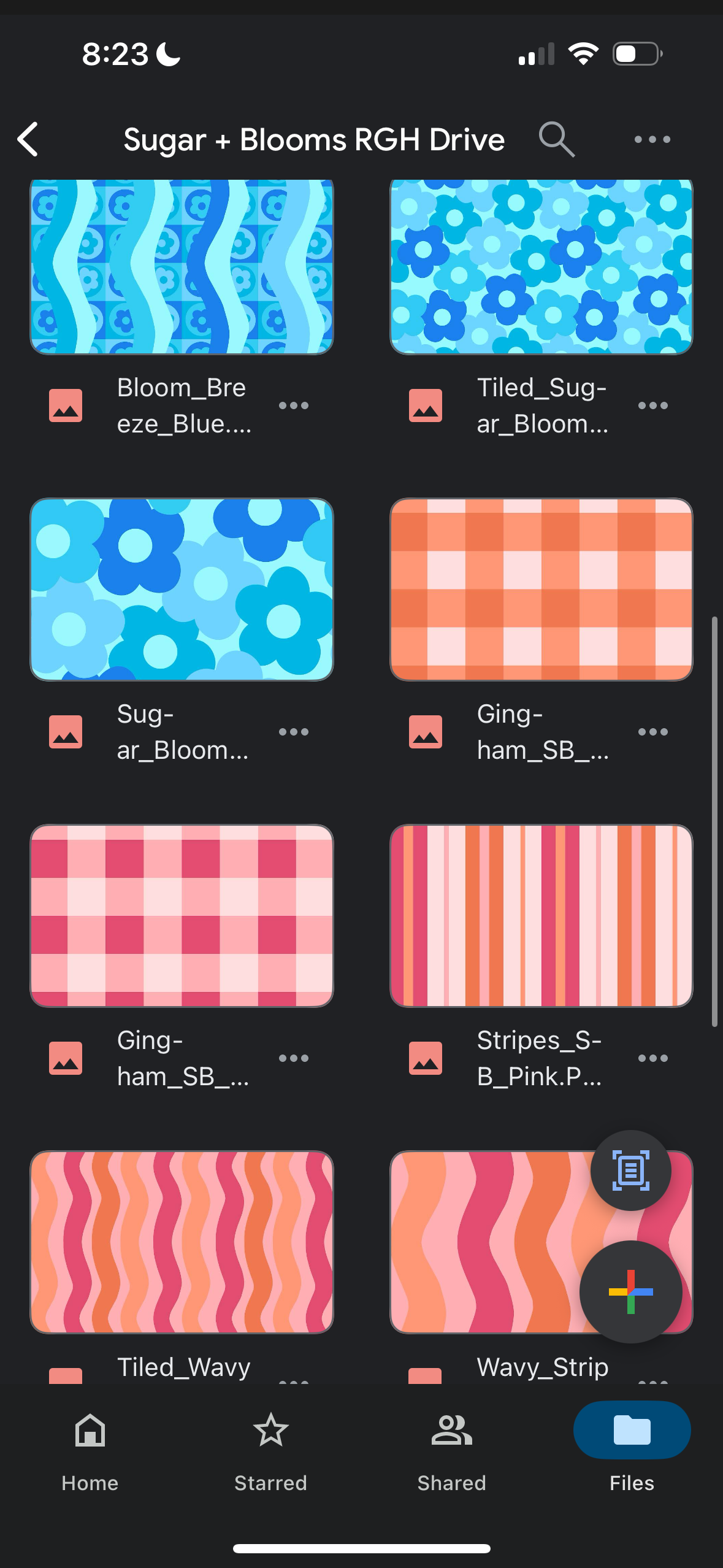Tap the multicolored plus create button
This screenshot has width=723, height=1568.
(x=631, y=1292)
